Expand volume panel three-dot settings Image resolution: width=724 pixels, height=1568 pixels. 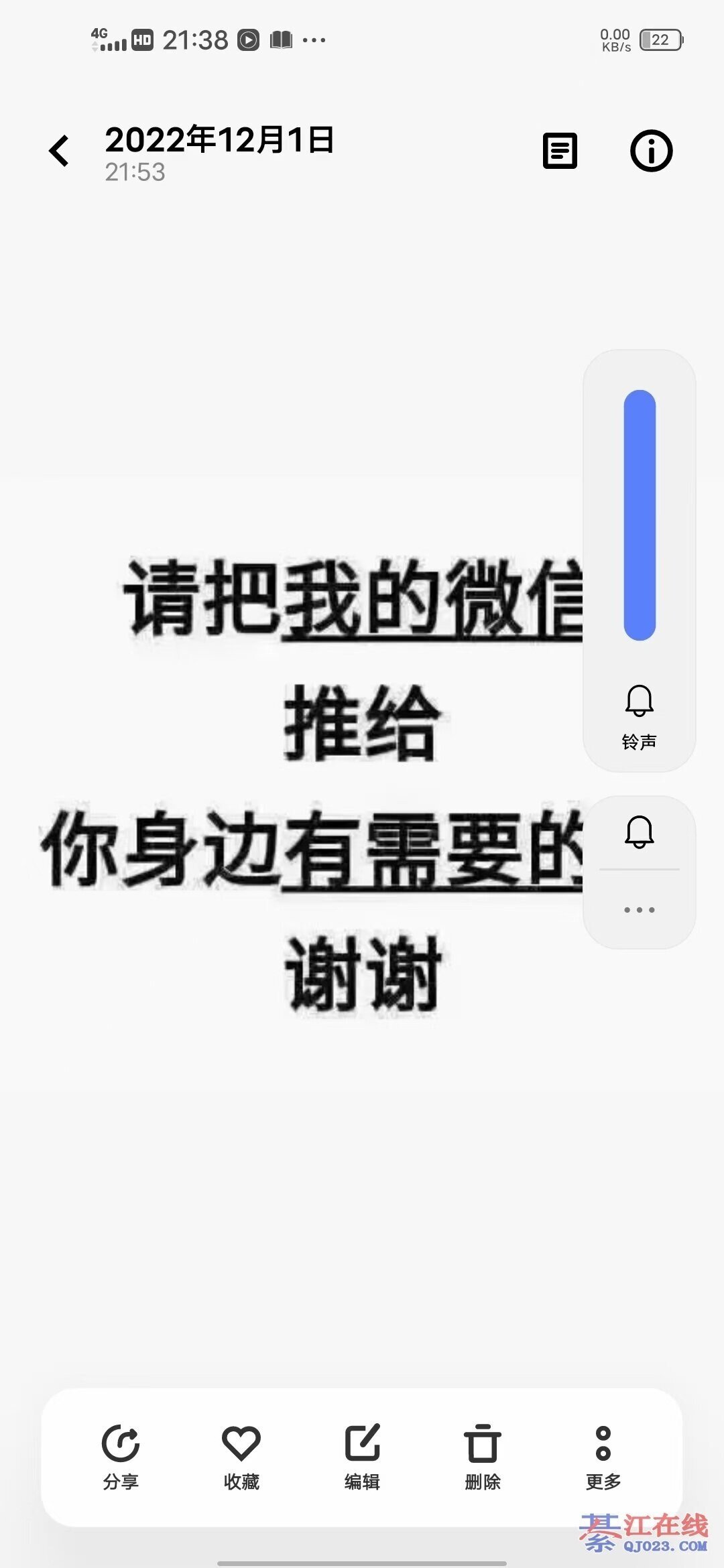click(x=640, y=910)
